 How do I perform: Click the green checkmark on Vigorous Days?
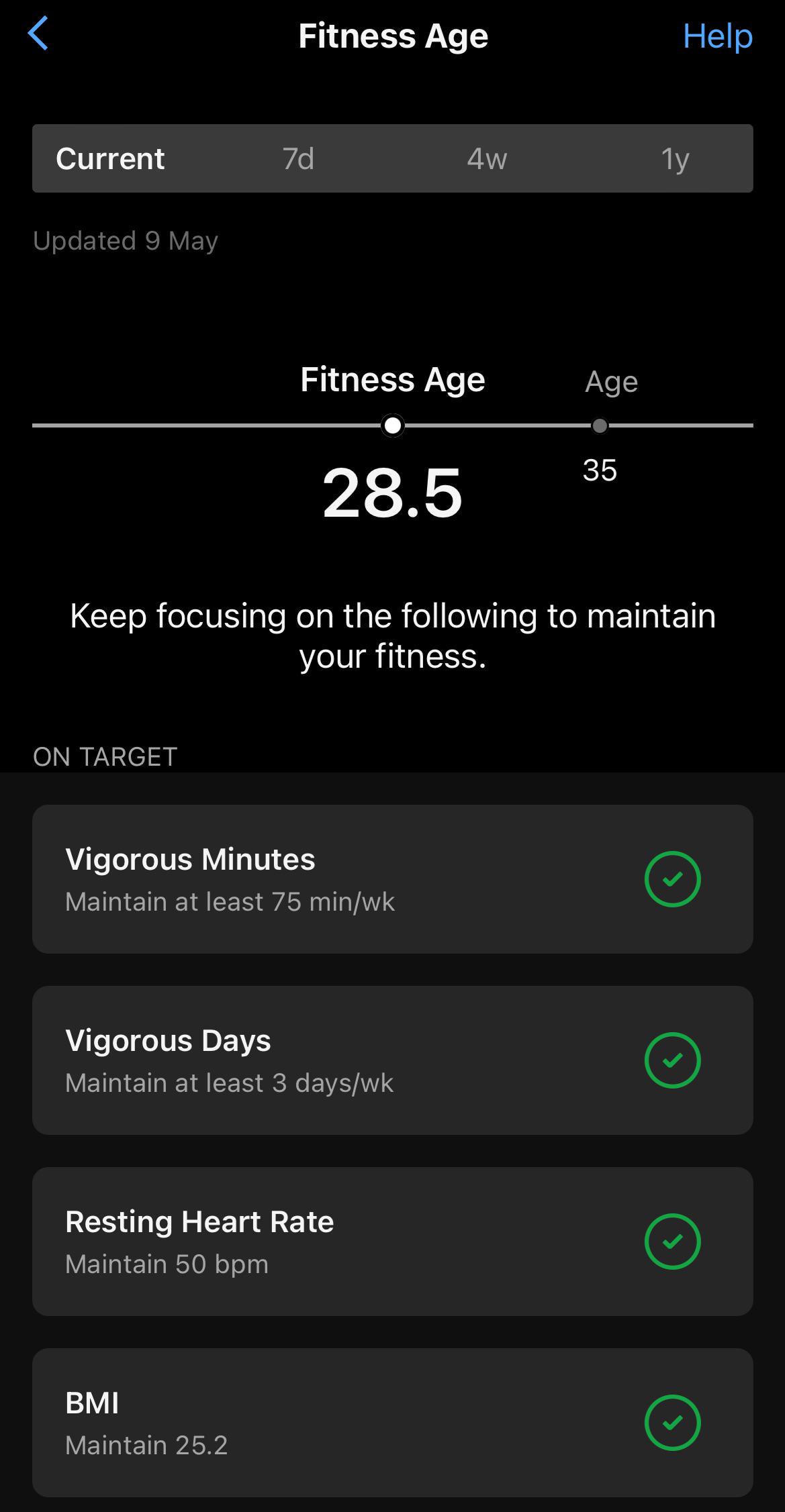coord(672,1060)
